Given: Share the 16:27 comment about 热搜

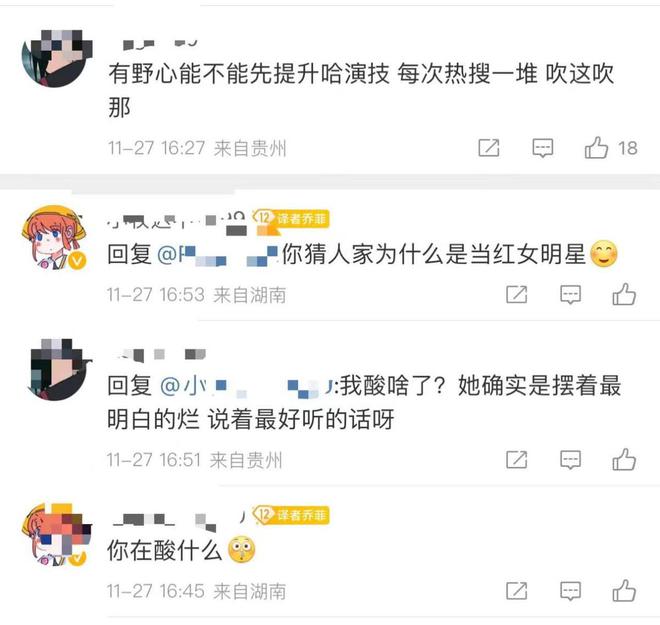Looking at the screenshot, I should coord(489,148).
